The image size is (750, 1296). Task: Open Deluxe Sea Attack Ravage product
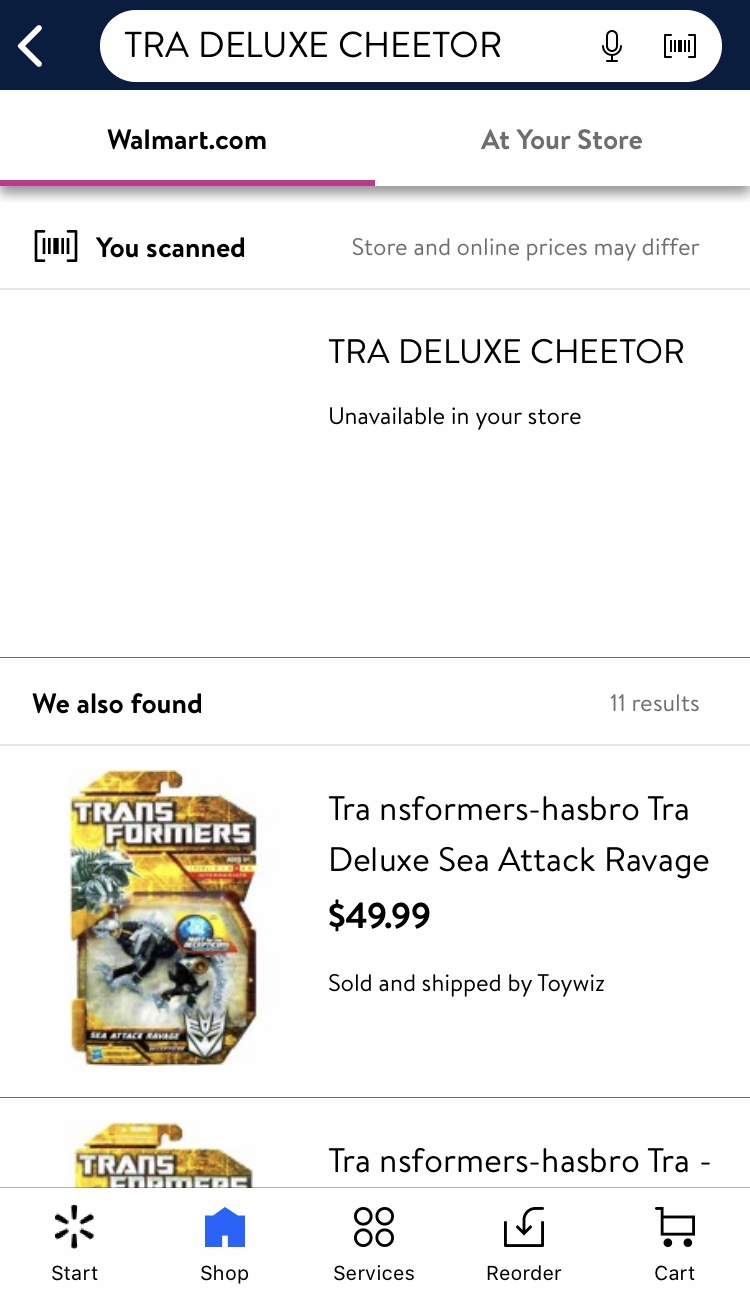pyautogui.click(x=518, y=835)
